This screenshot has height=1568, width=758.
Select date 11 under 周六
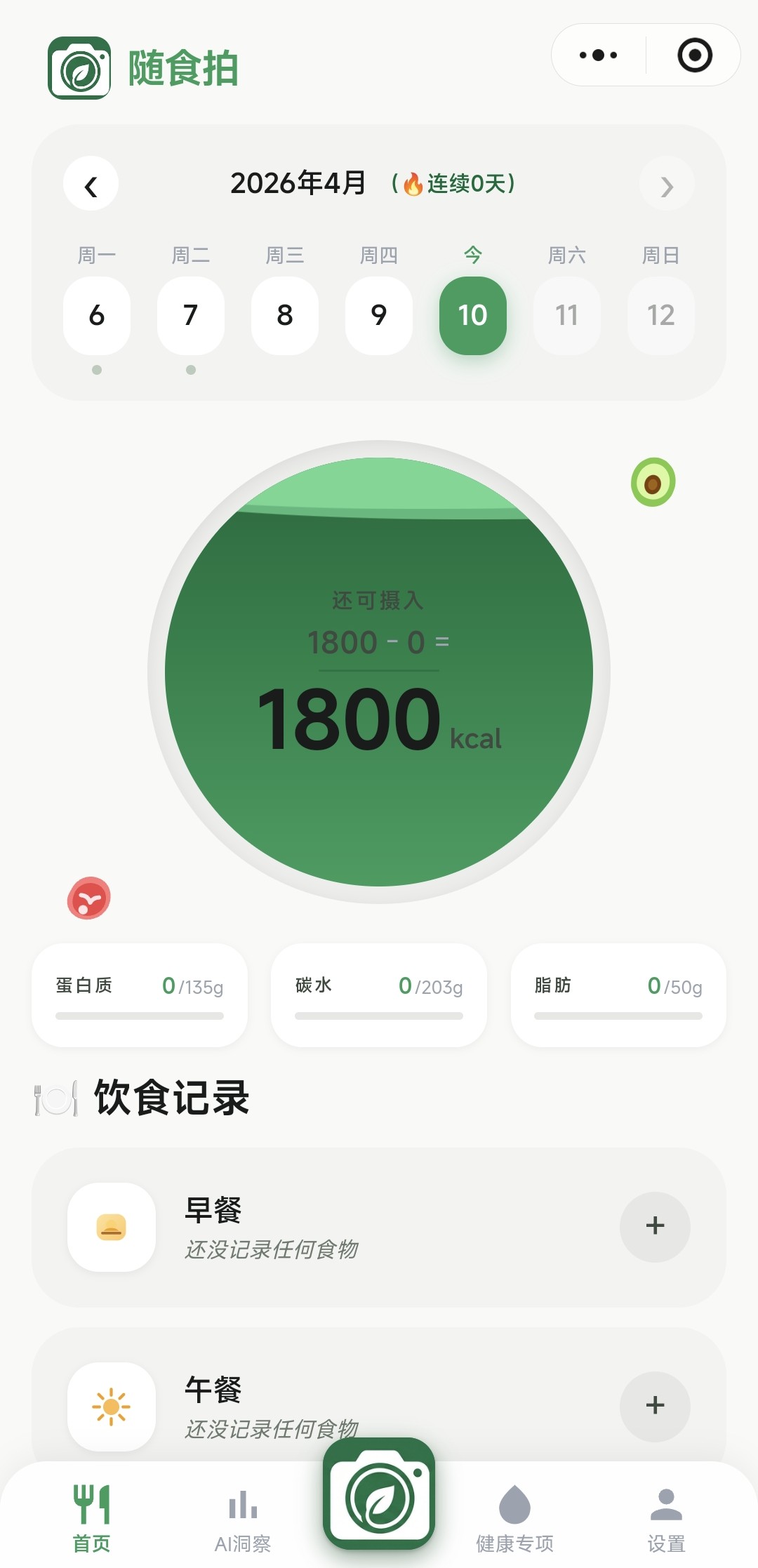[567, 316]
